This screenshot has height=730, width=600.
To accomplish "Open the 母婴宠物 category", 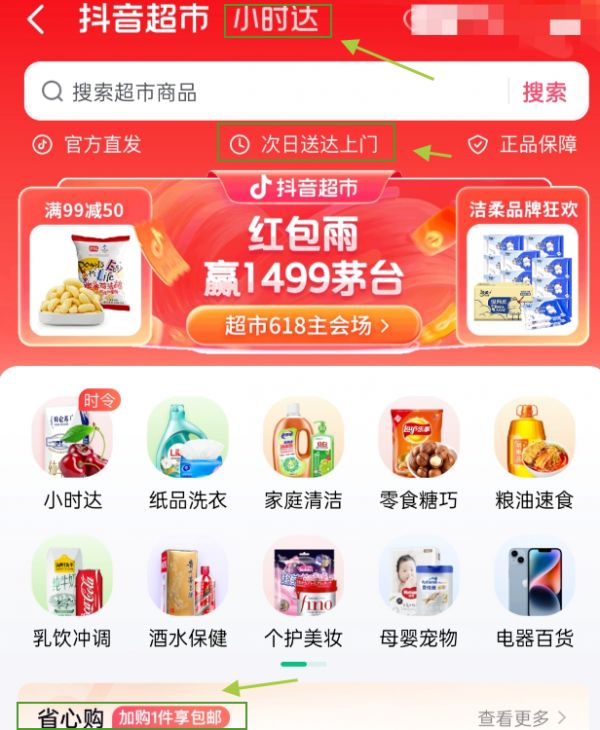I will [x=419, y=590].
